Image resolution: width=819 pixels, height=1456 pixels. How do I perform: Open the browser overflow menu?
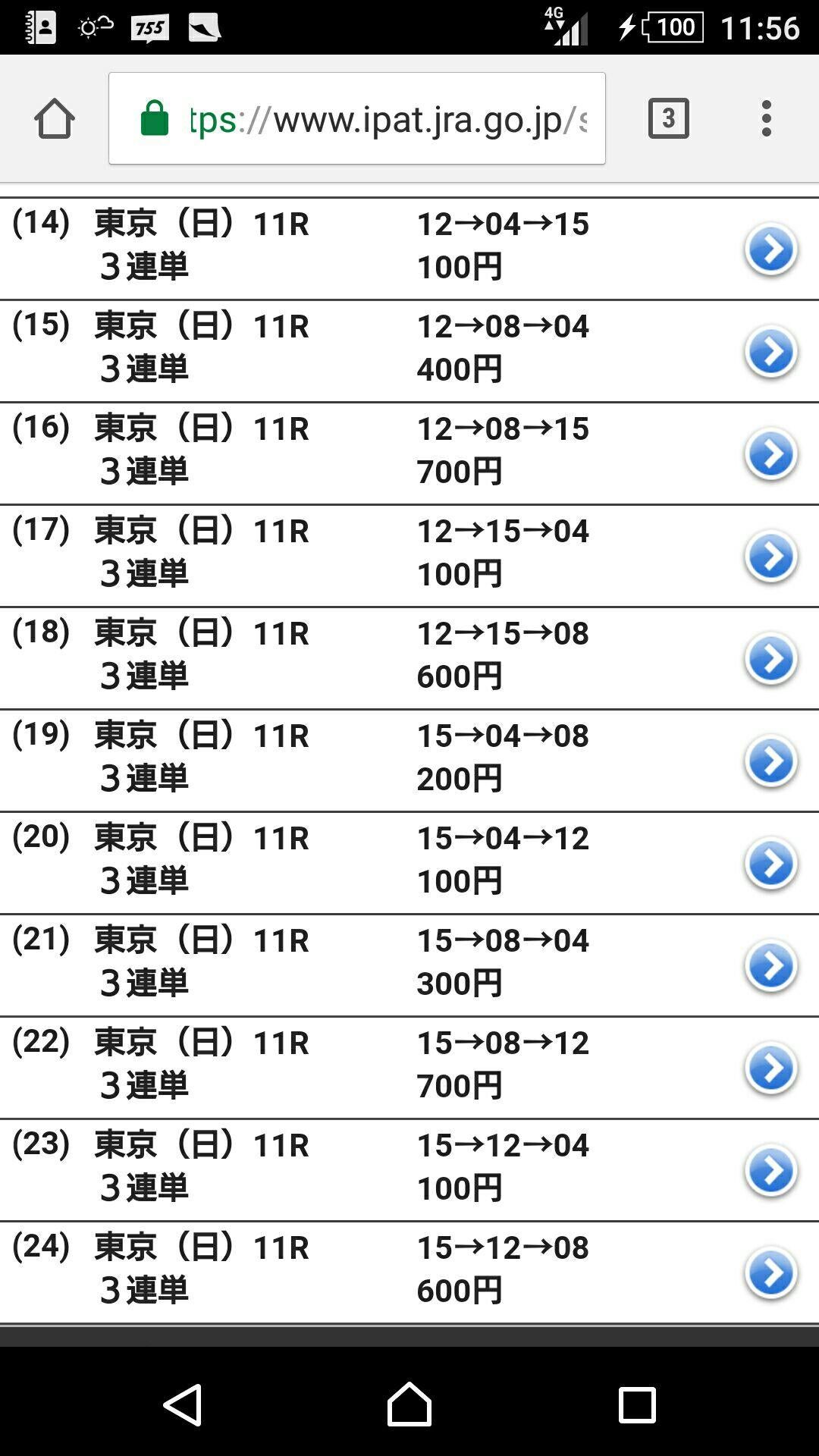767,118
